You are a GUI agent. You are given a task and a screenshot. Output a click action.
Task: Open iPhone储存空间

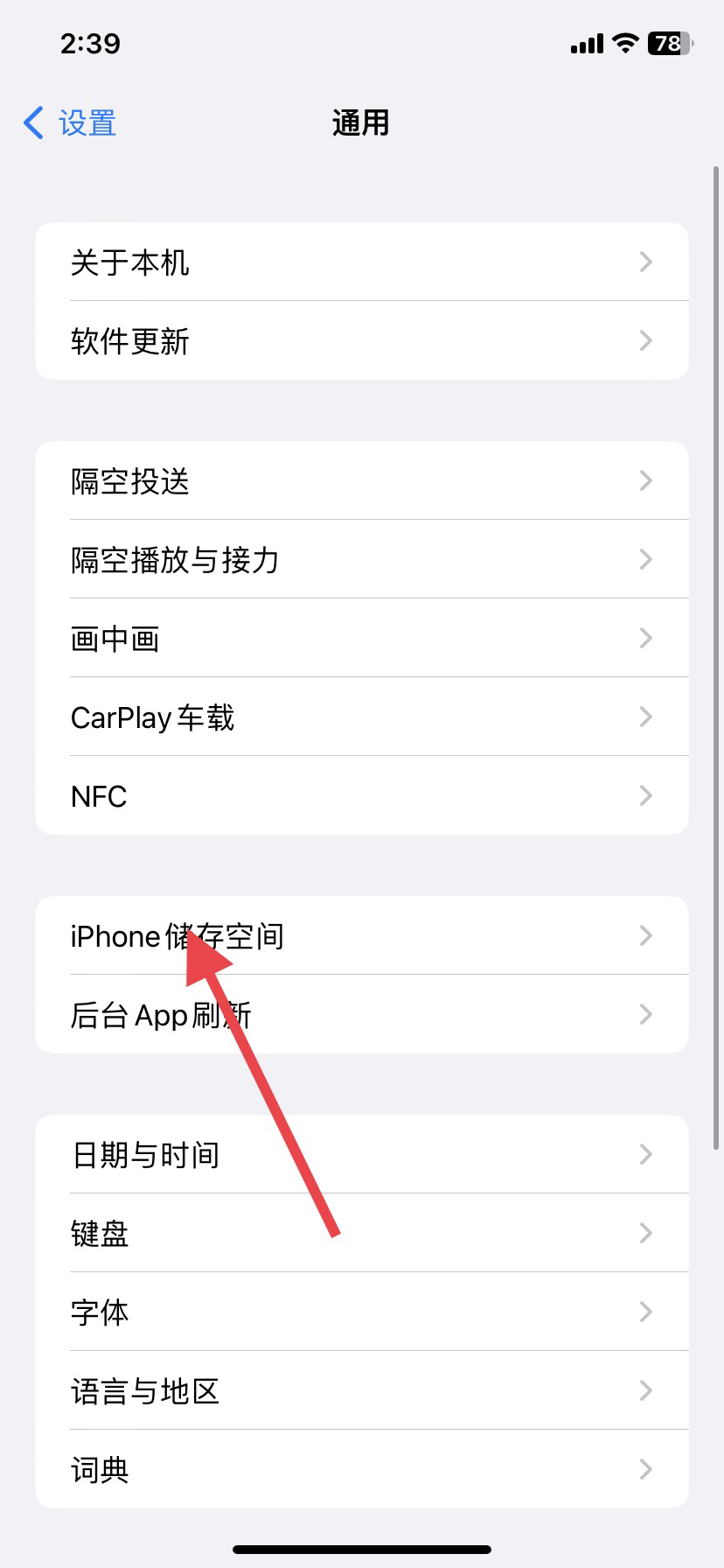[x=361, y=936]
